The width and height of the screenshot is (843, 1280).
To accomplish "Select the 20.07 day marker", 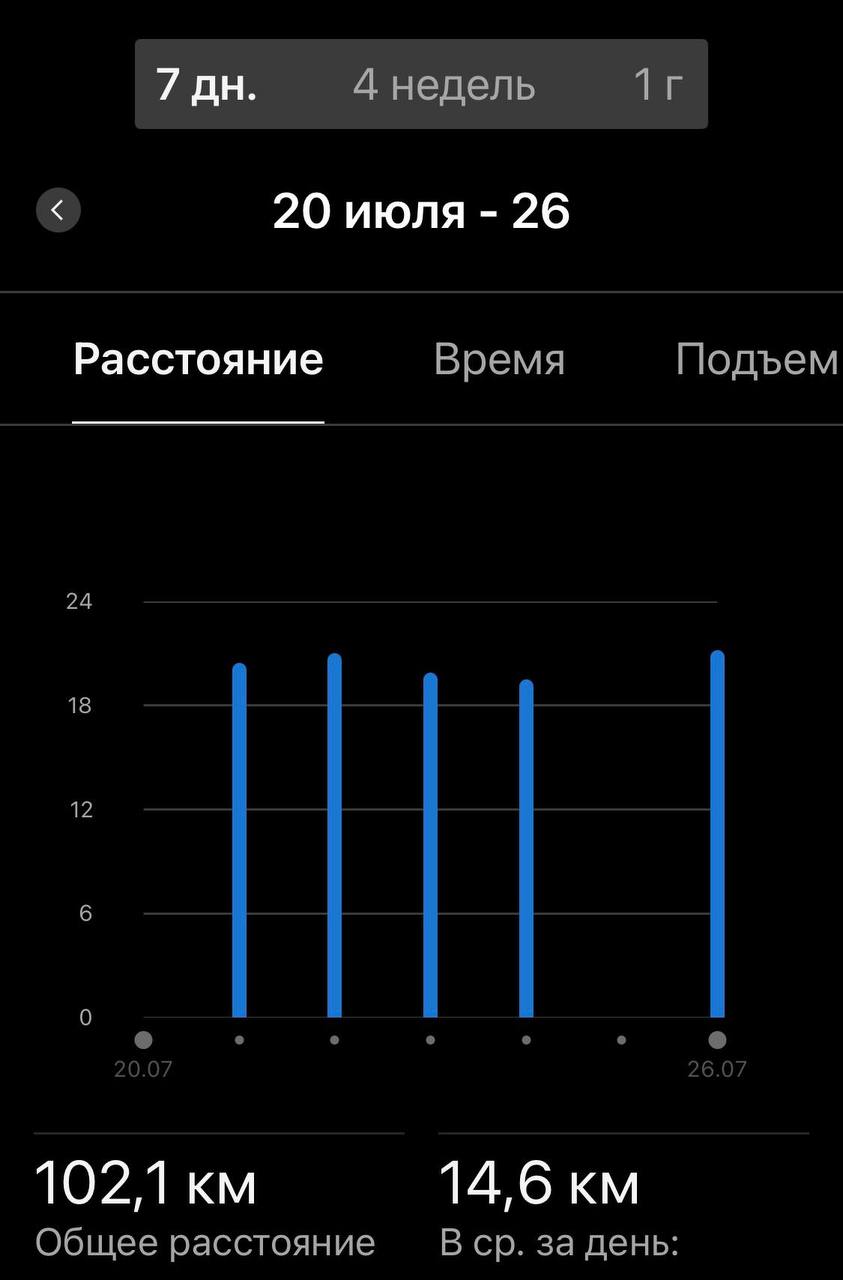I will pos(143,1039).
